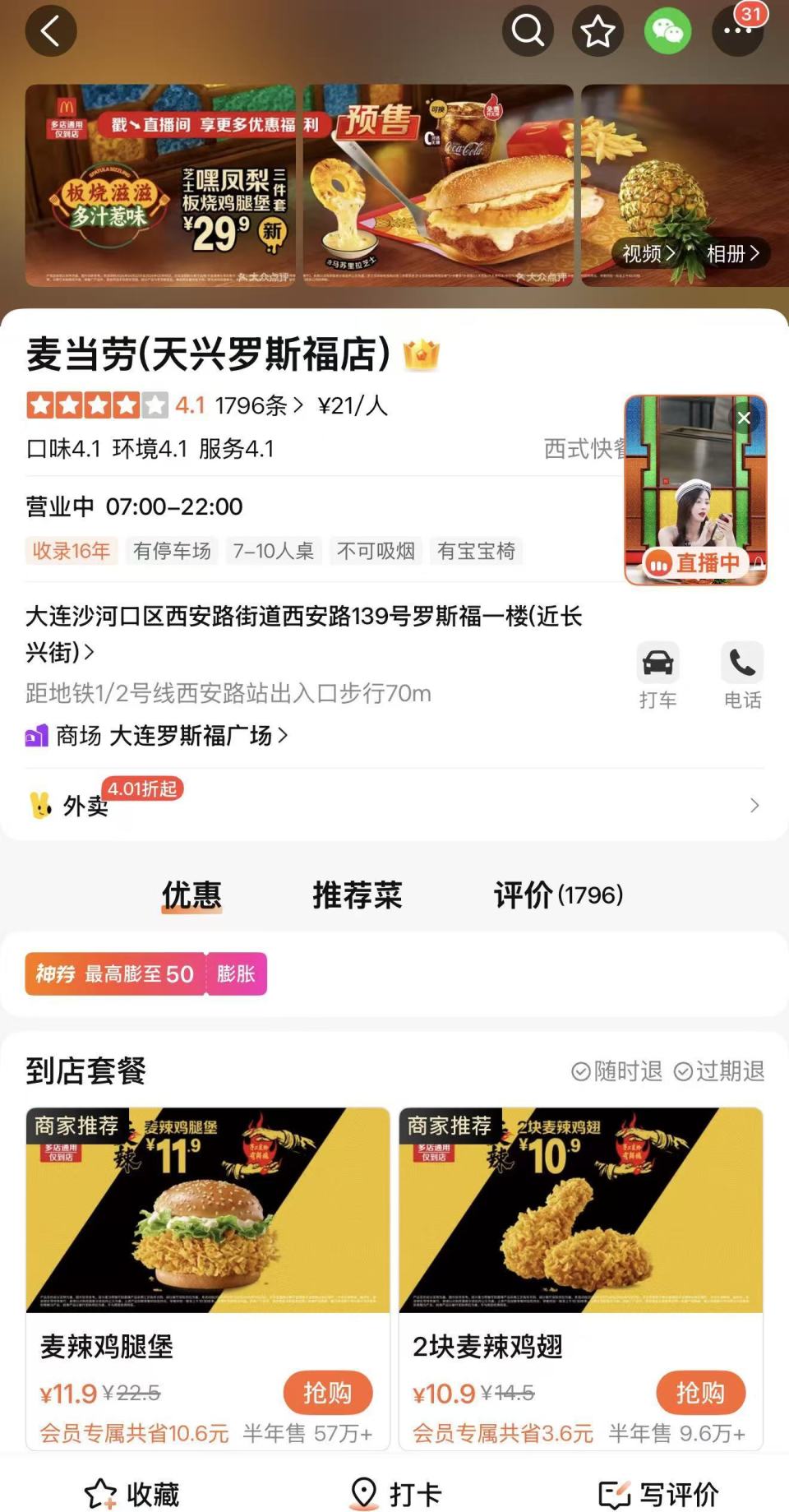Open the three-dot overflow menu
The height and width of the screenshot is (1512, 789).
tap(737, 32)
